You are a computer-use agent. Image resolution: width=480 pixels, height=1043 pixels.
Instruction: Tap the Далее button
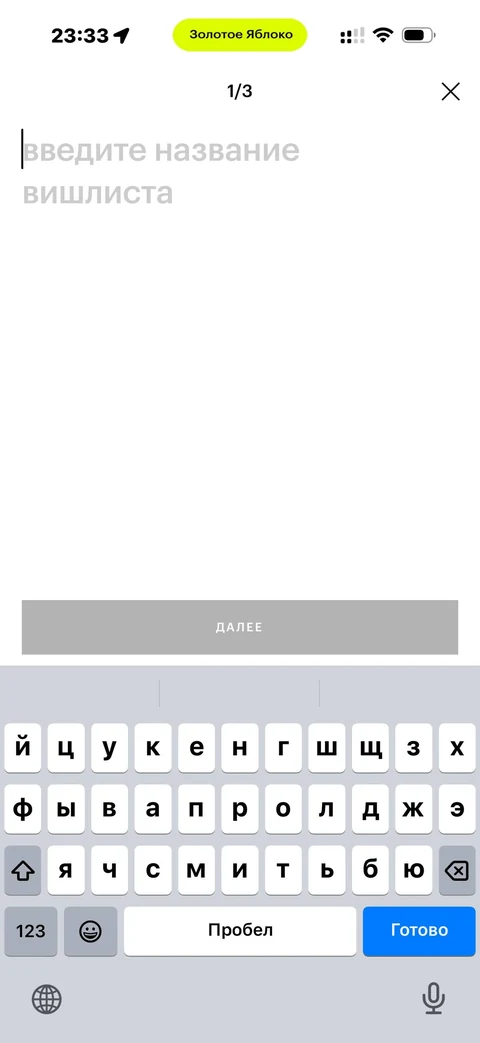tap(239, 627)
